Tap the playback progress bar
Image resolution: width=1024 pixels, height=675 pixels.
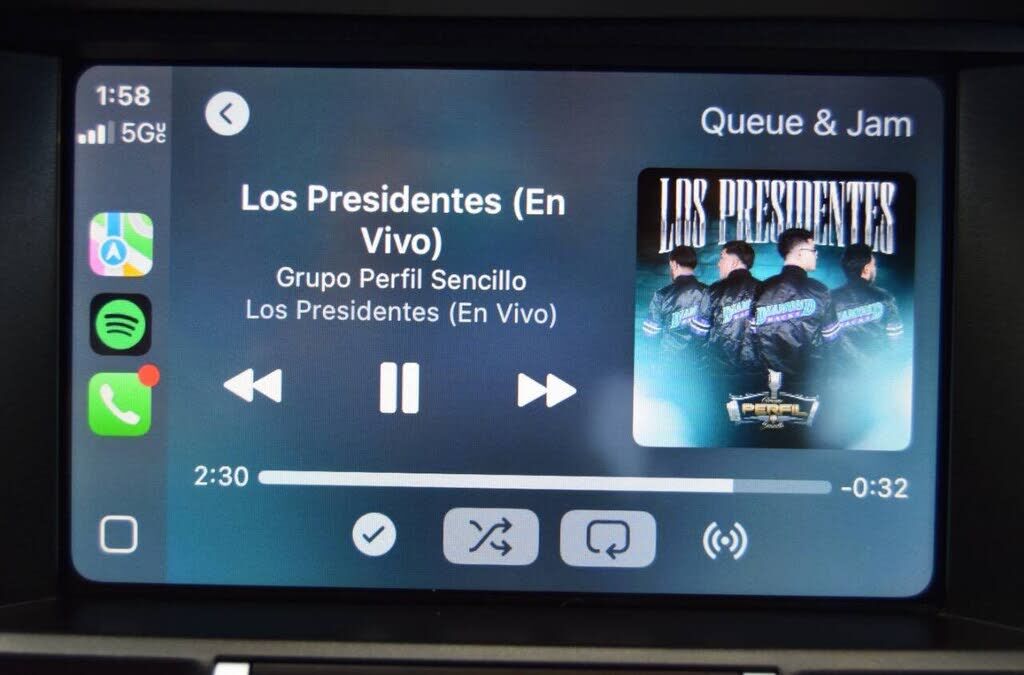click(x=544, y=484)
